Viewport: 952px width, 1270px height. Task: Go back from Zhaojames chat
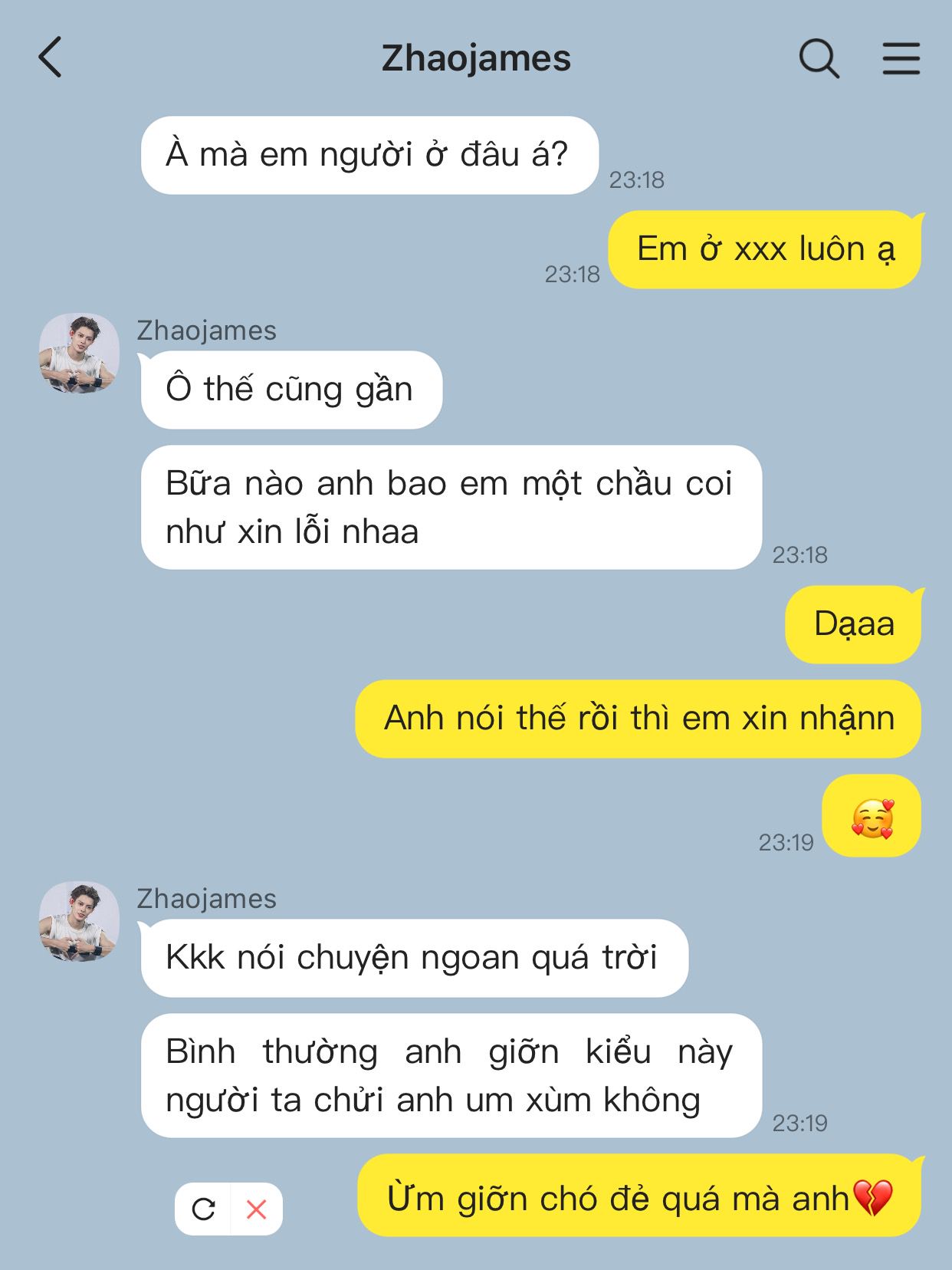coord(51,58)
